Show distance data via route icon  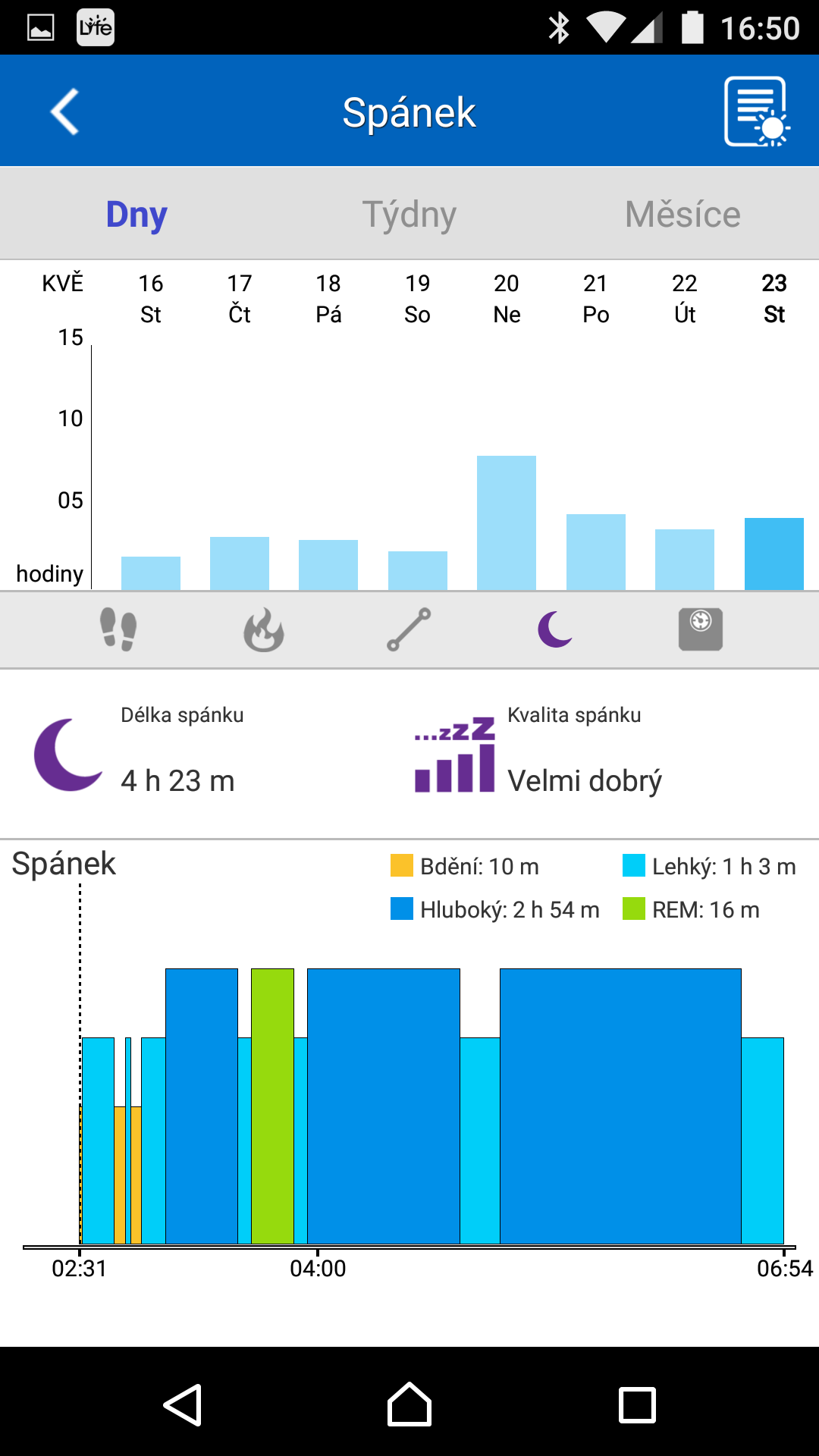coord(409,629)
